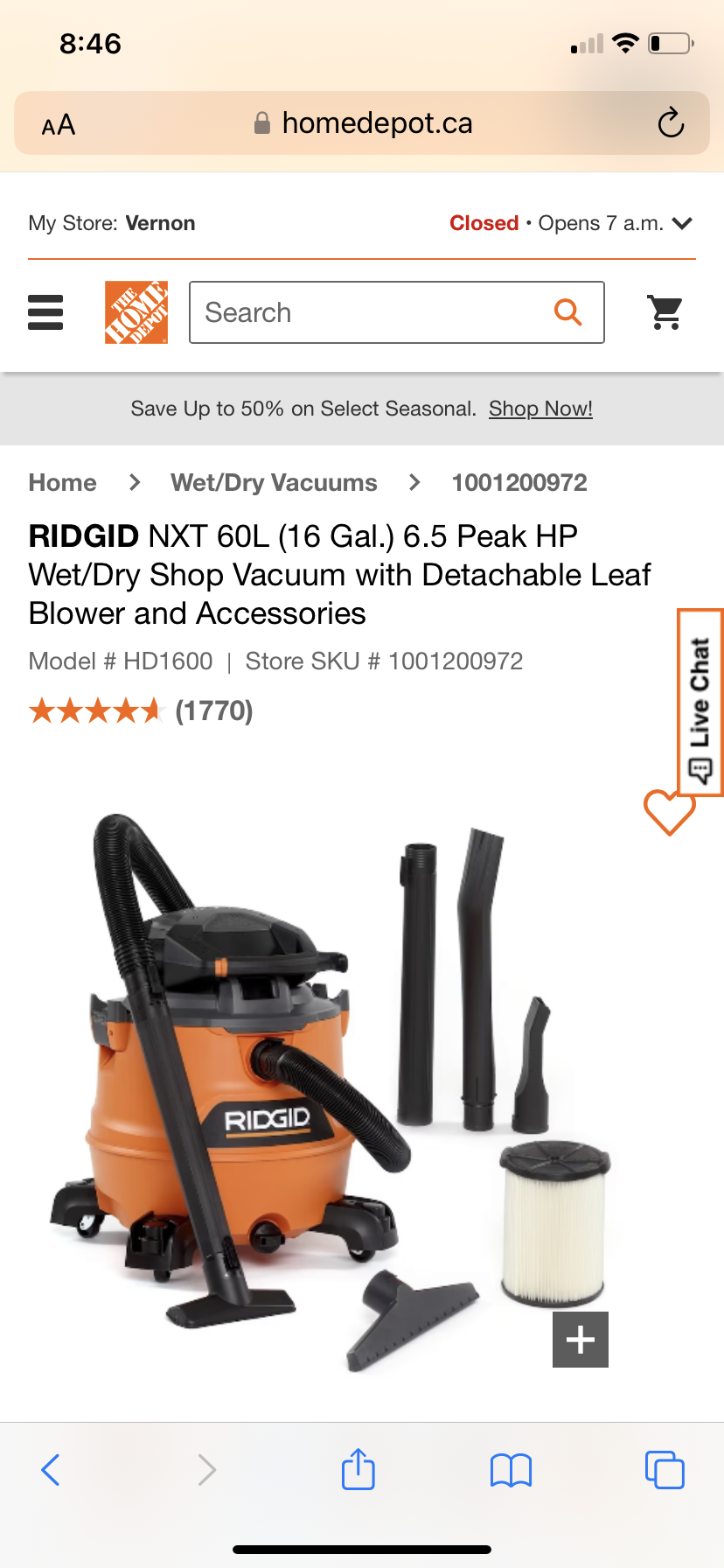Reload the page in Safari
This screenshot has height=1568, width=724.
tap(671, 123)
